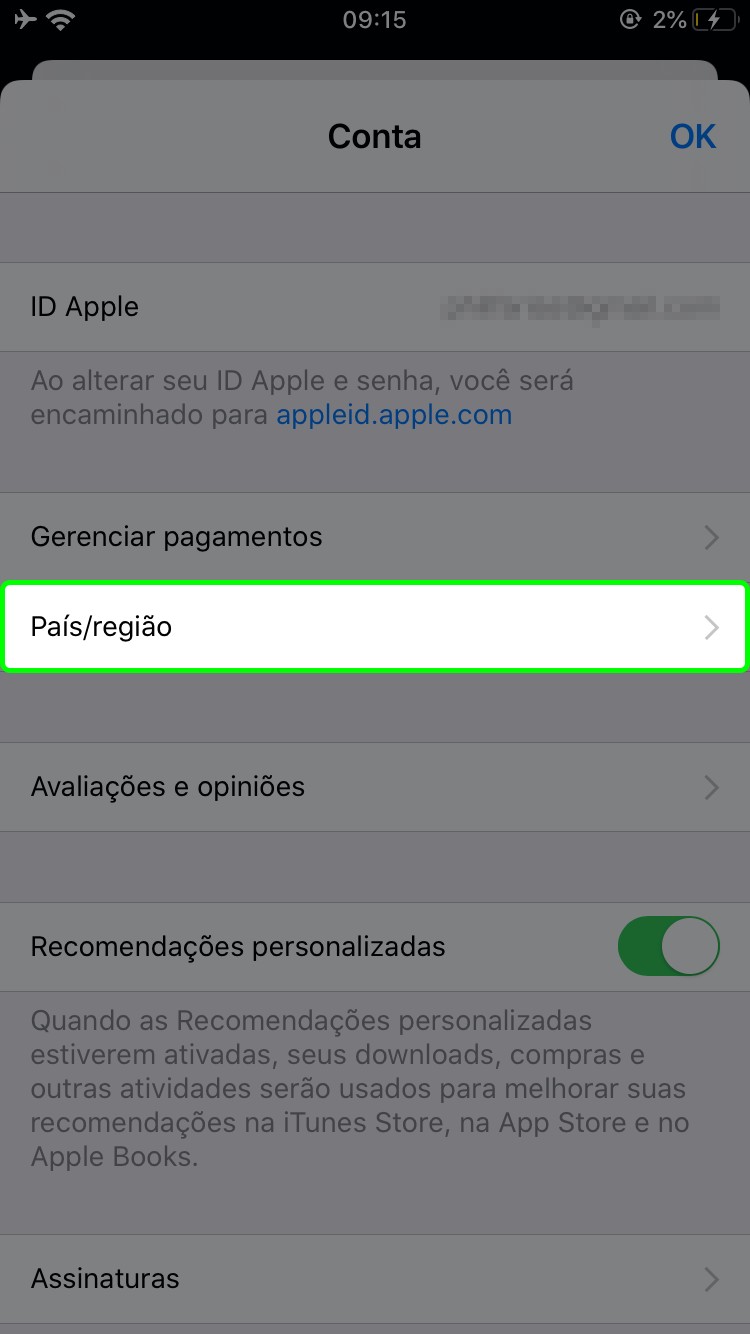750x1334 pixels.
Task: Tap OK to close the Conta sheet
Action: (x=692, y=136)
